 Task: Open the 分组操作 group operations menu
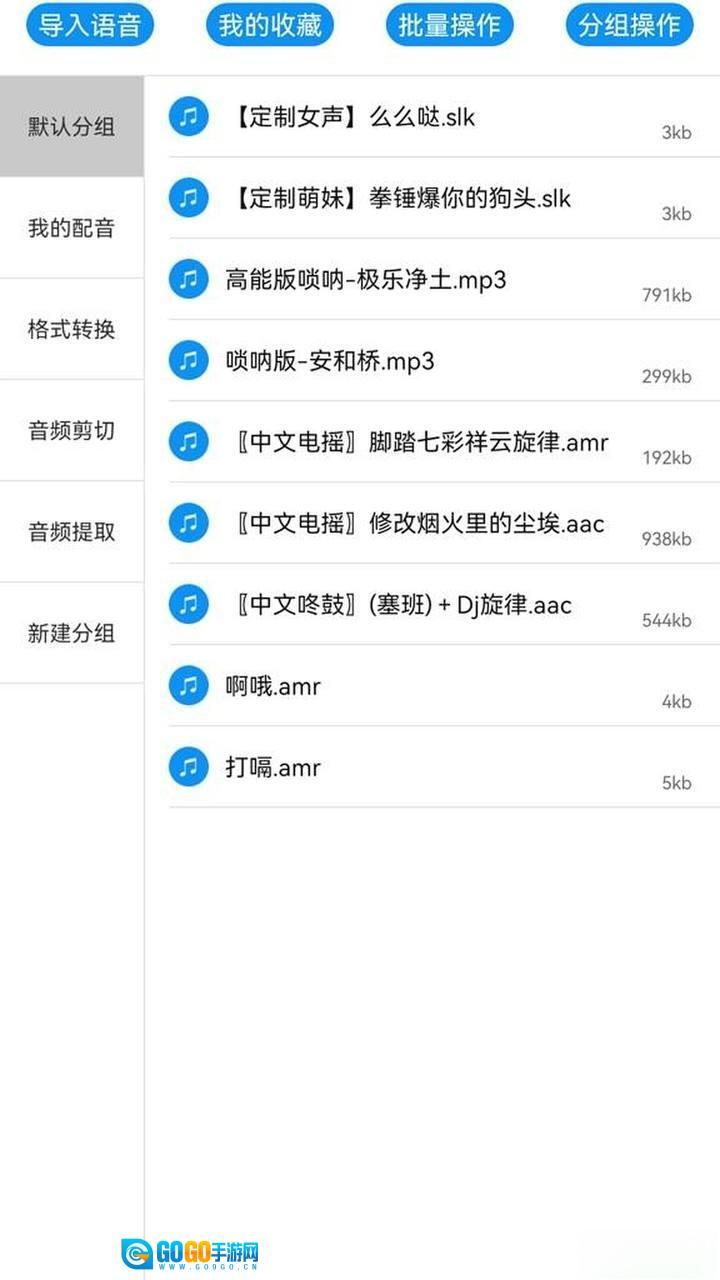[x=629, y=25]
